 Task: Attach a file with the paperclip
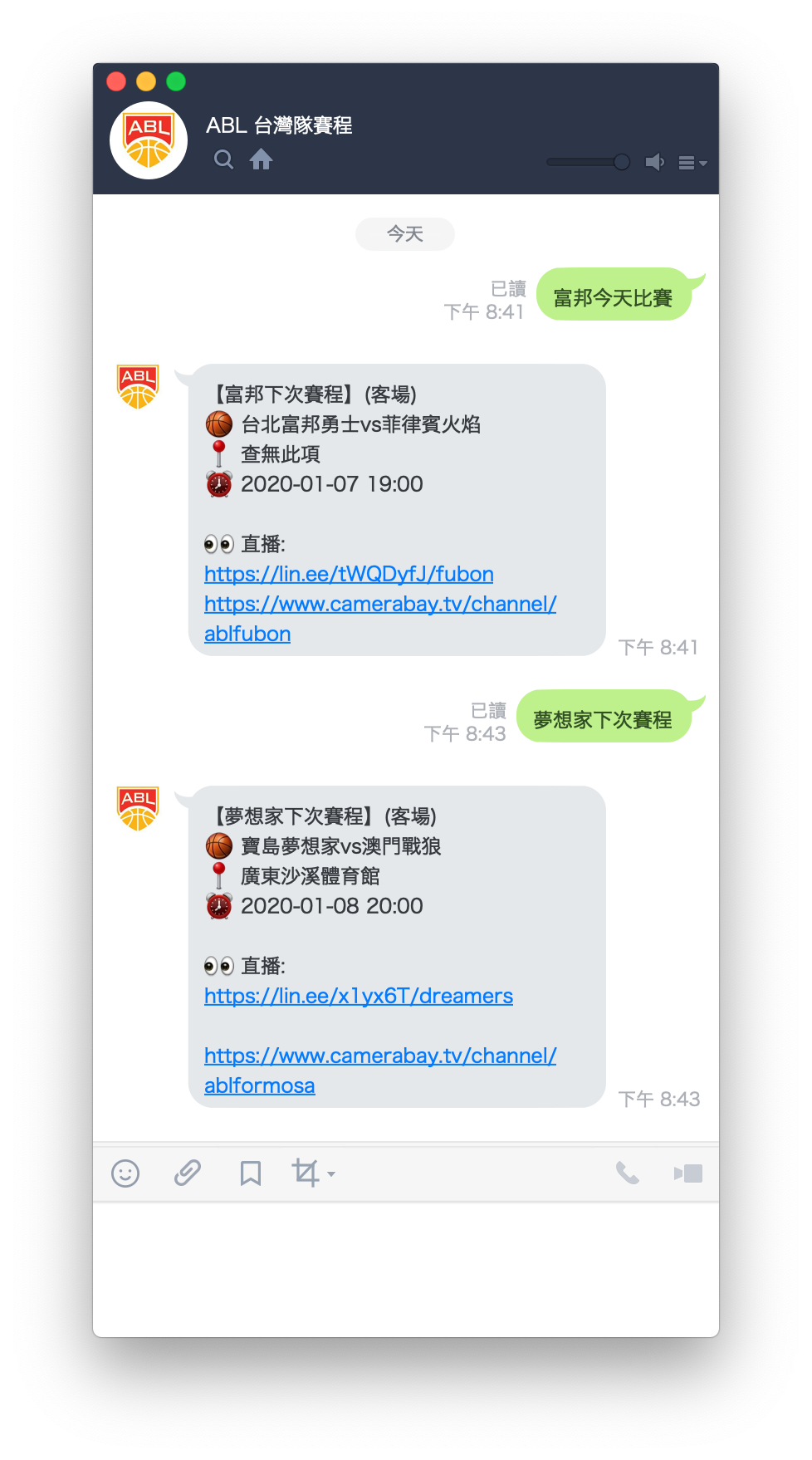click(x=188, y=1173)
